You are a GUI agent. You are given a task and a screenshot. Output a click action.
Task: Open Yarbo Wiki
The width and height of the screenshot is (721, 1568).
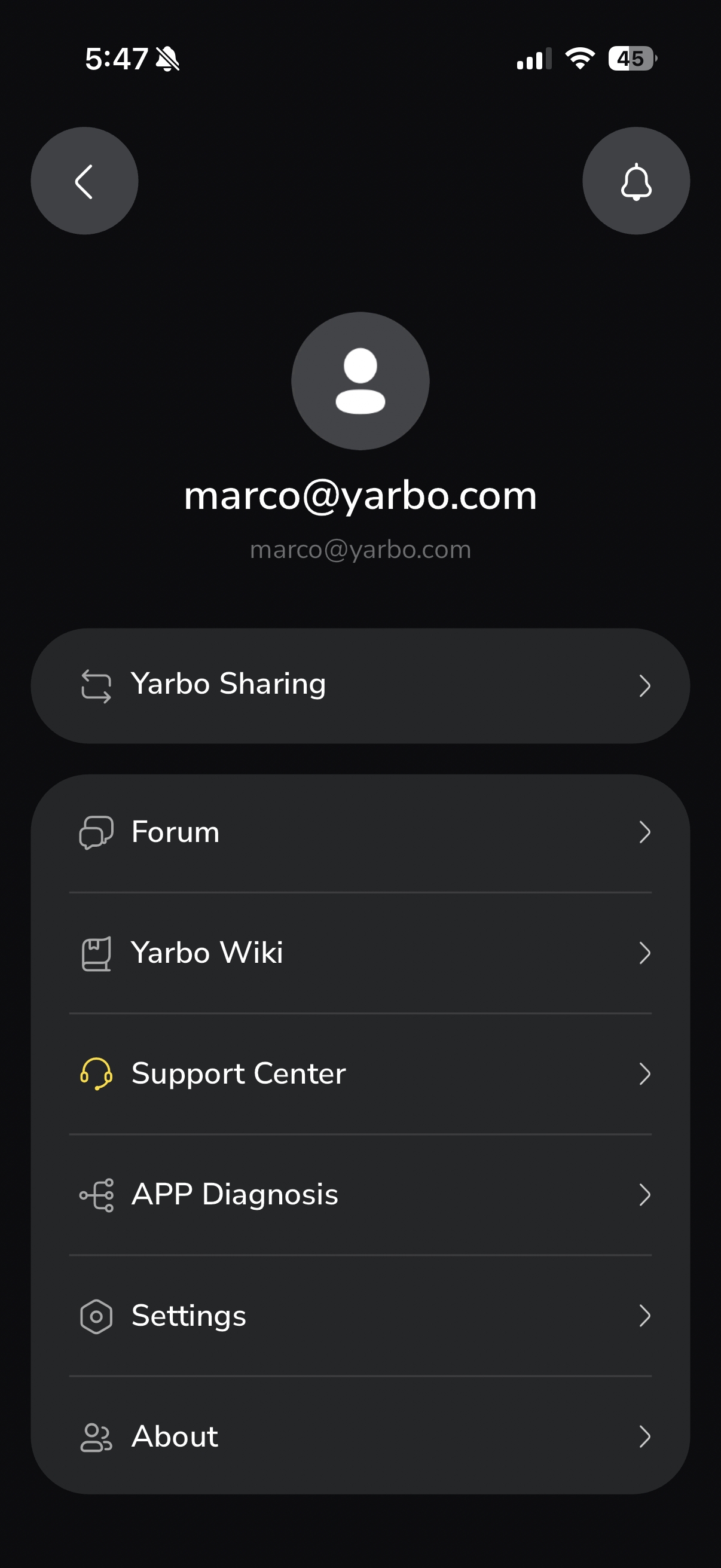[360, 953]
